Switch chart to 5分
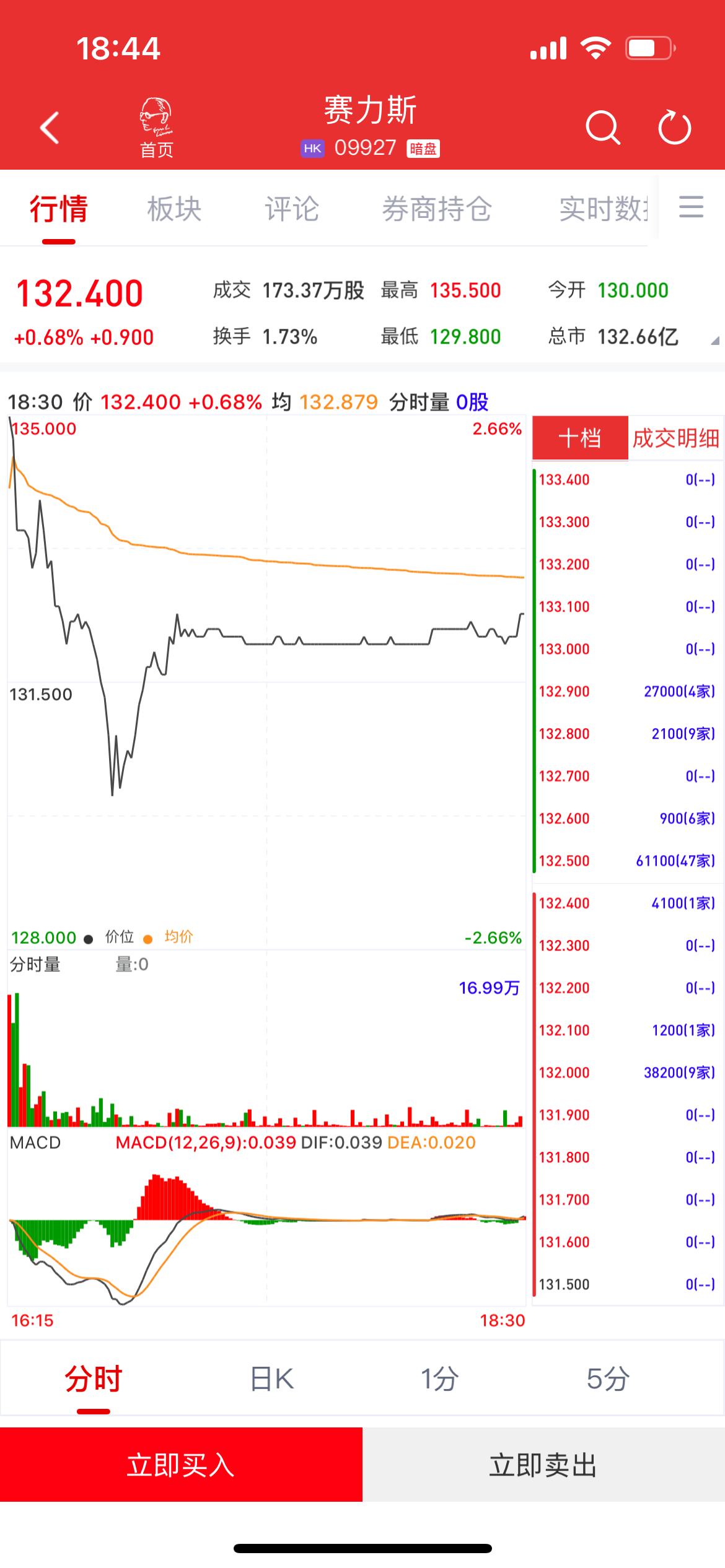The width and height of the screenshot is (725, 1568). 608,1379
